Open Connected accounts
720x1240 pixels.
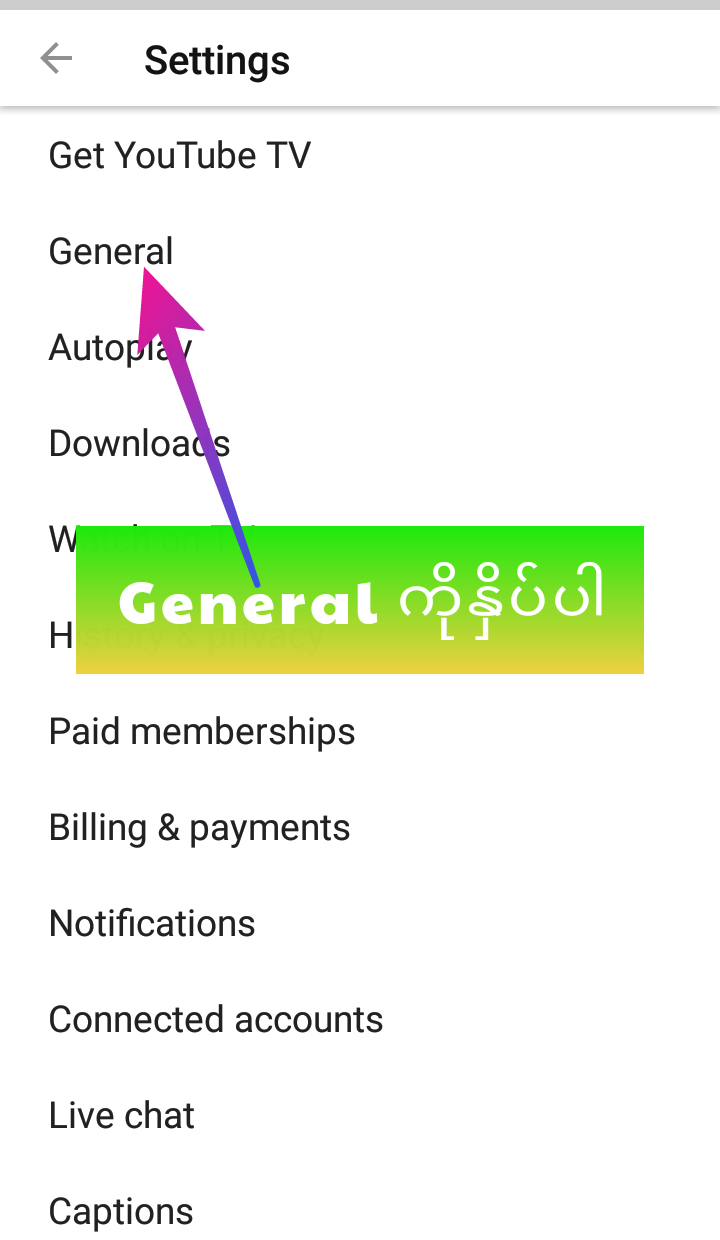click(x=216, y=1020)
